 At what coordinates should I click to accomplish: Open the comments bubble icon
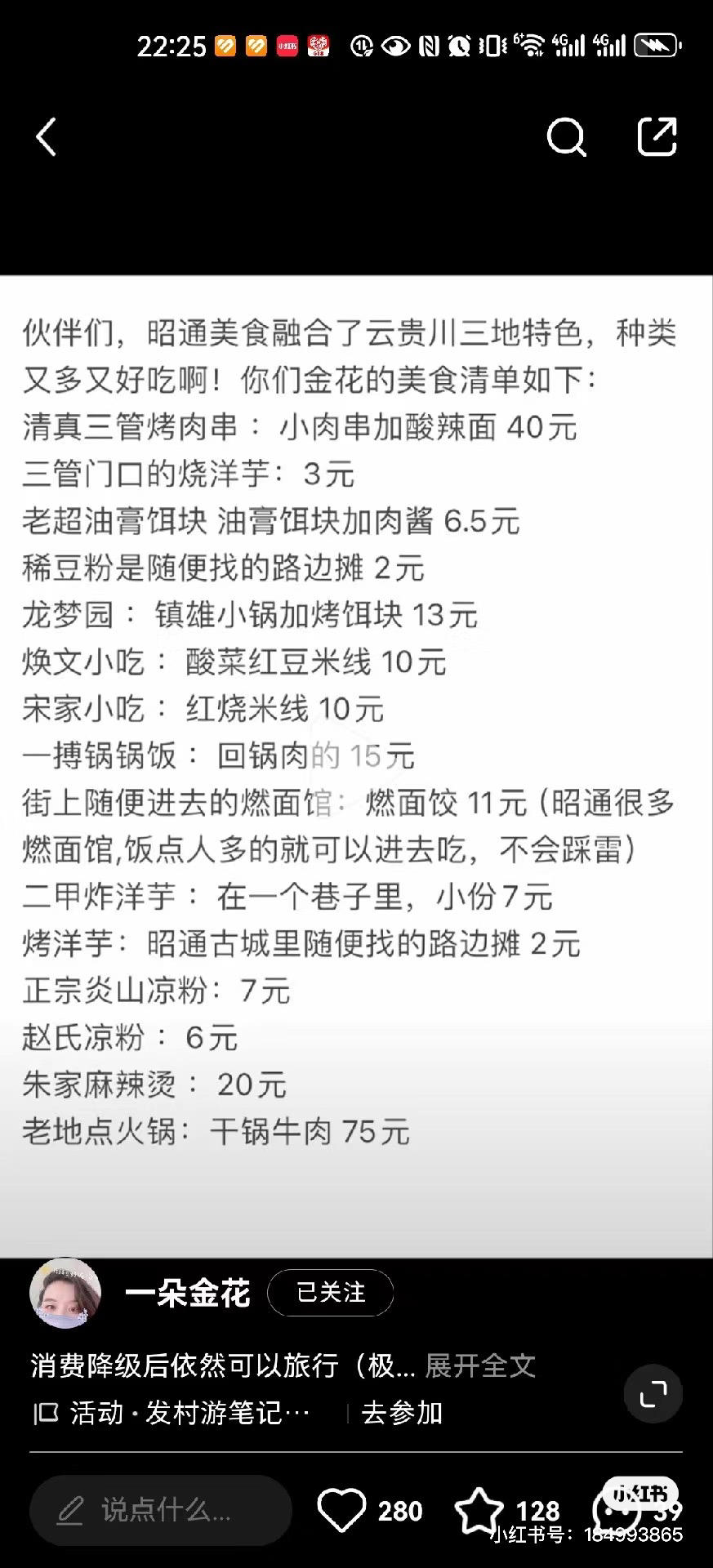click(614, 1510)
